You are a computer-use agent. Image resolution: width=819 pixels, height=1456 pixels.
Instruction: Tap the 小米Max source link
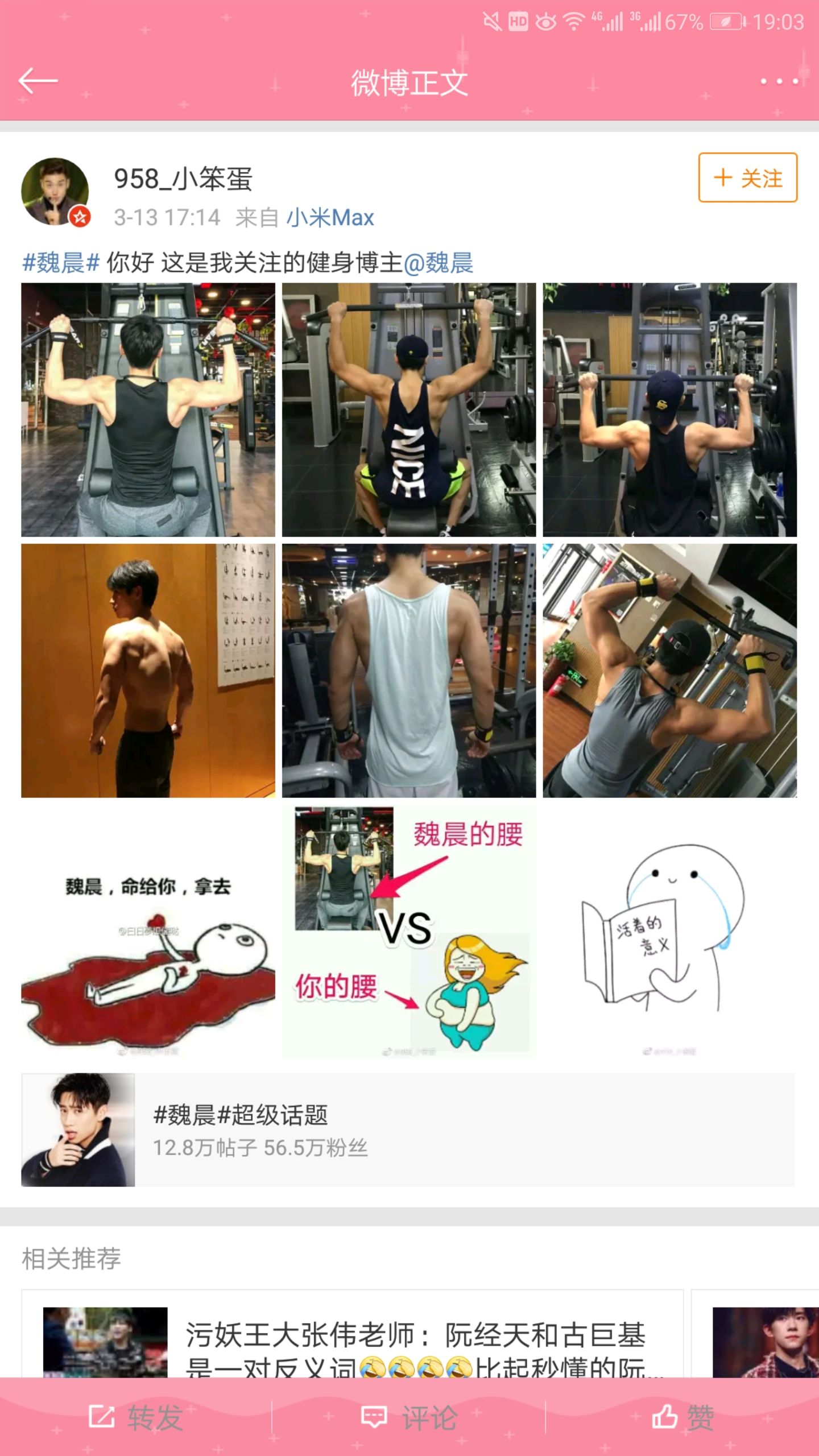pos(330,218)
